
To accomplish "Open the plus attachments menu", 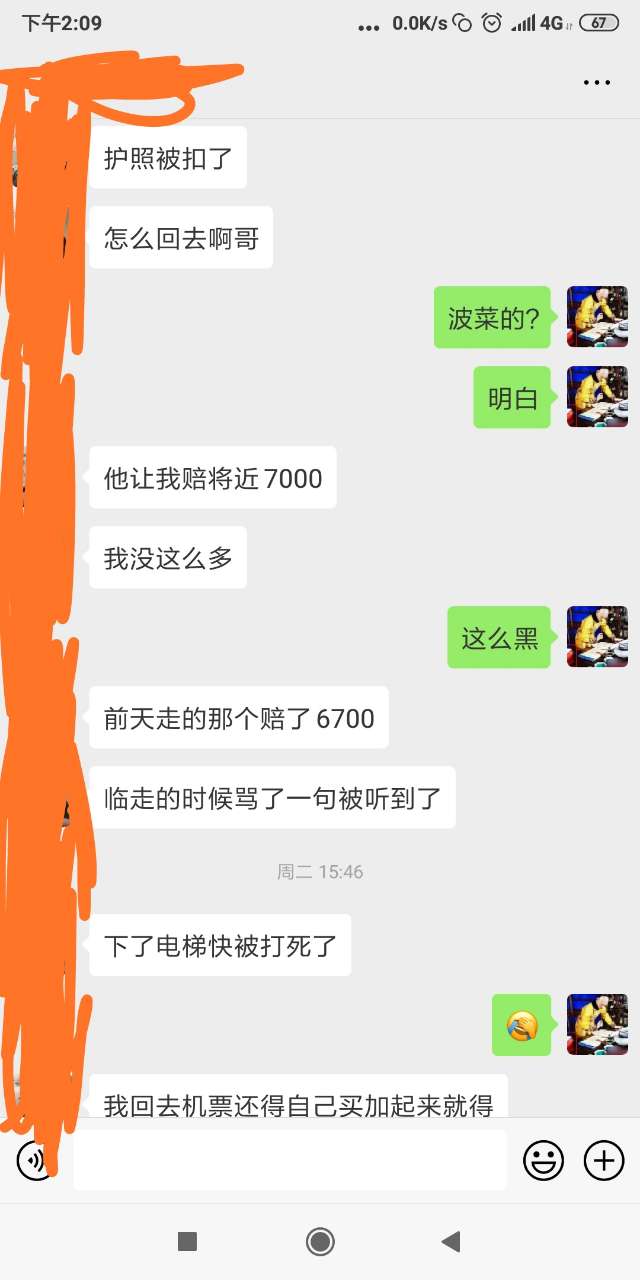I will [603, 1161].
